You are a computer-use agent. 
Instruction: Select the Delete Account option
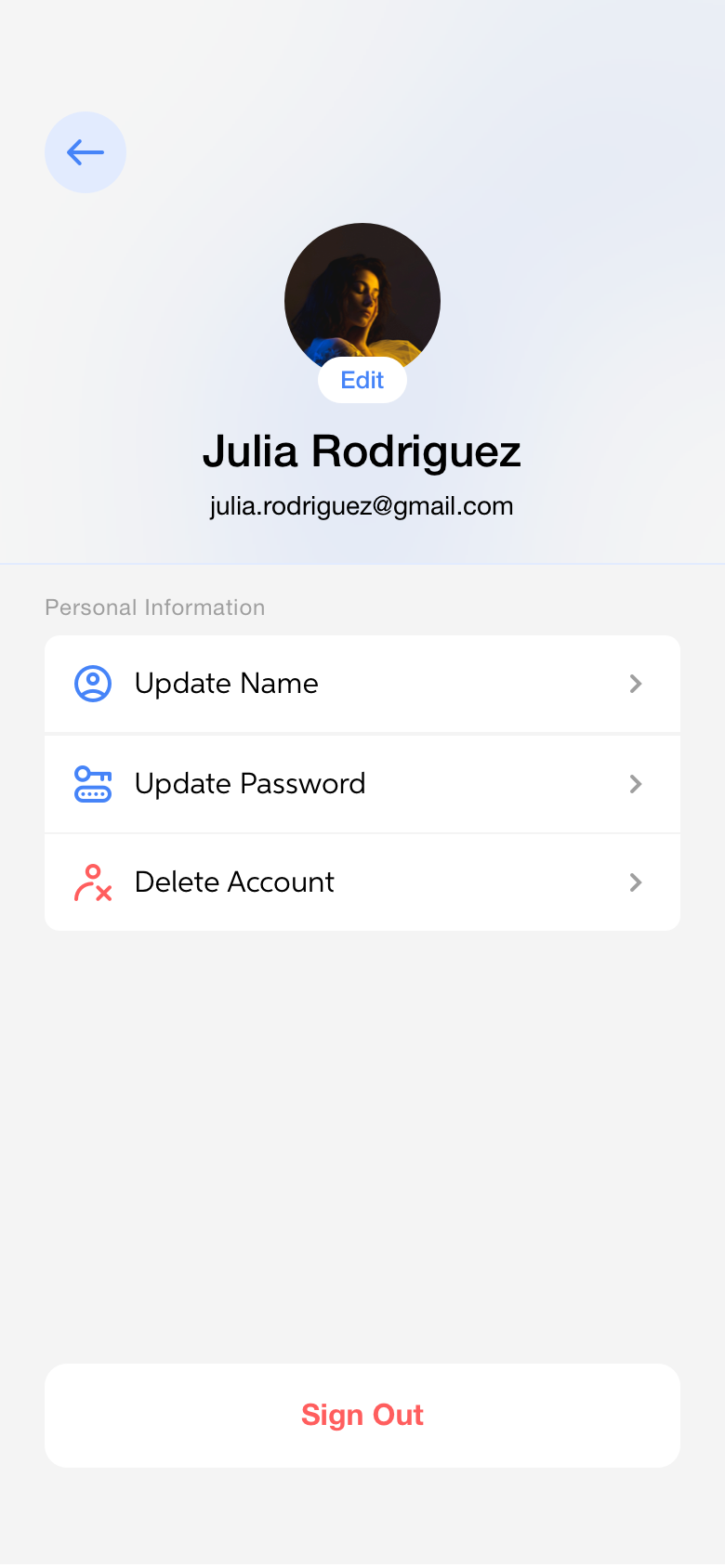tap(362, 882)
